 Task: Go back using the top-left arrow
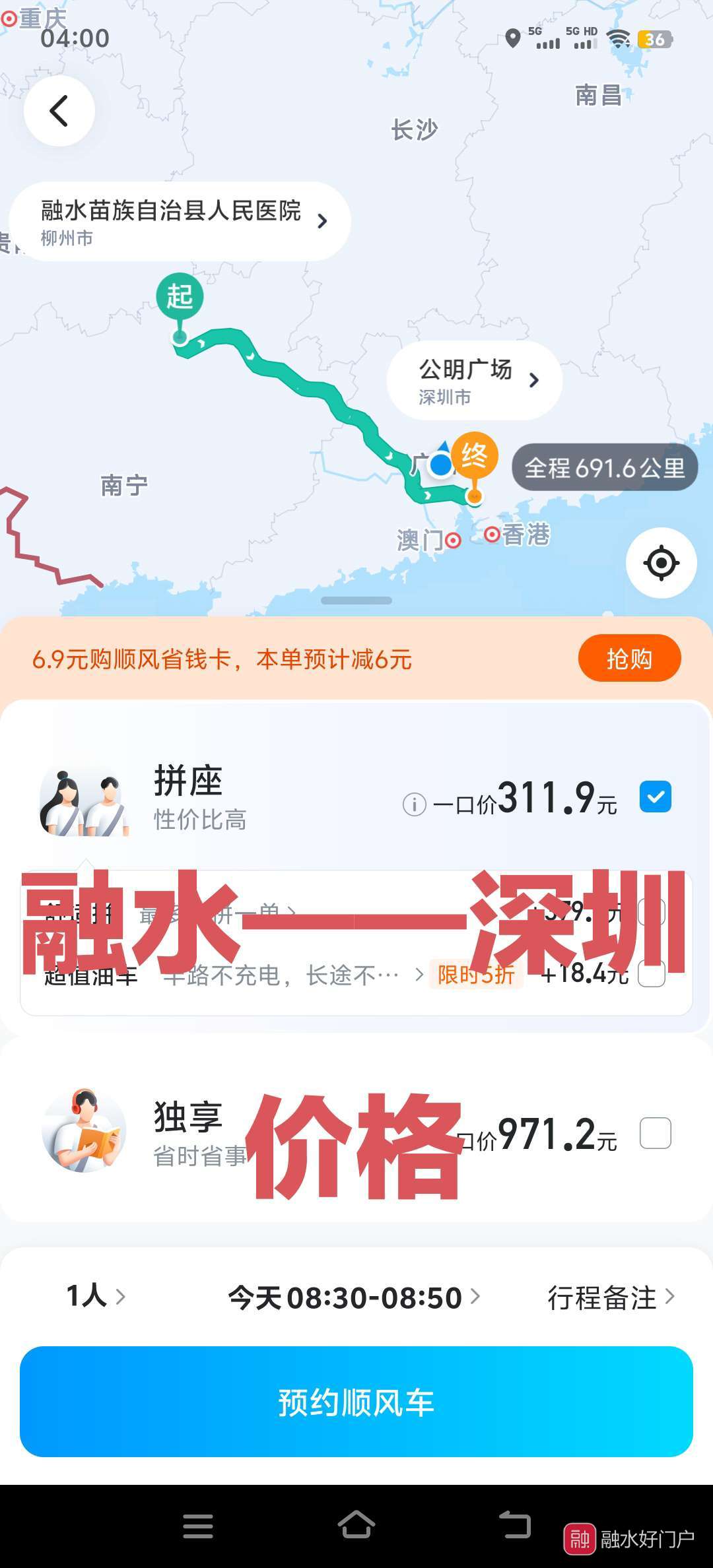[x=59, y=111]
